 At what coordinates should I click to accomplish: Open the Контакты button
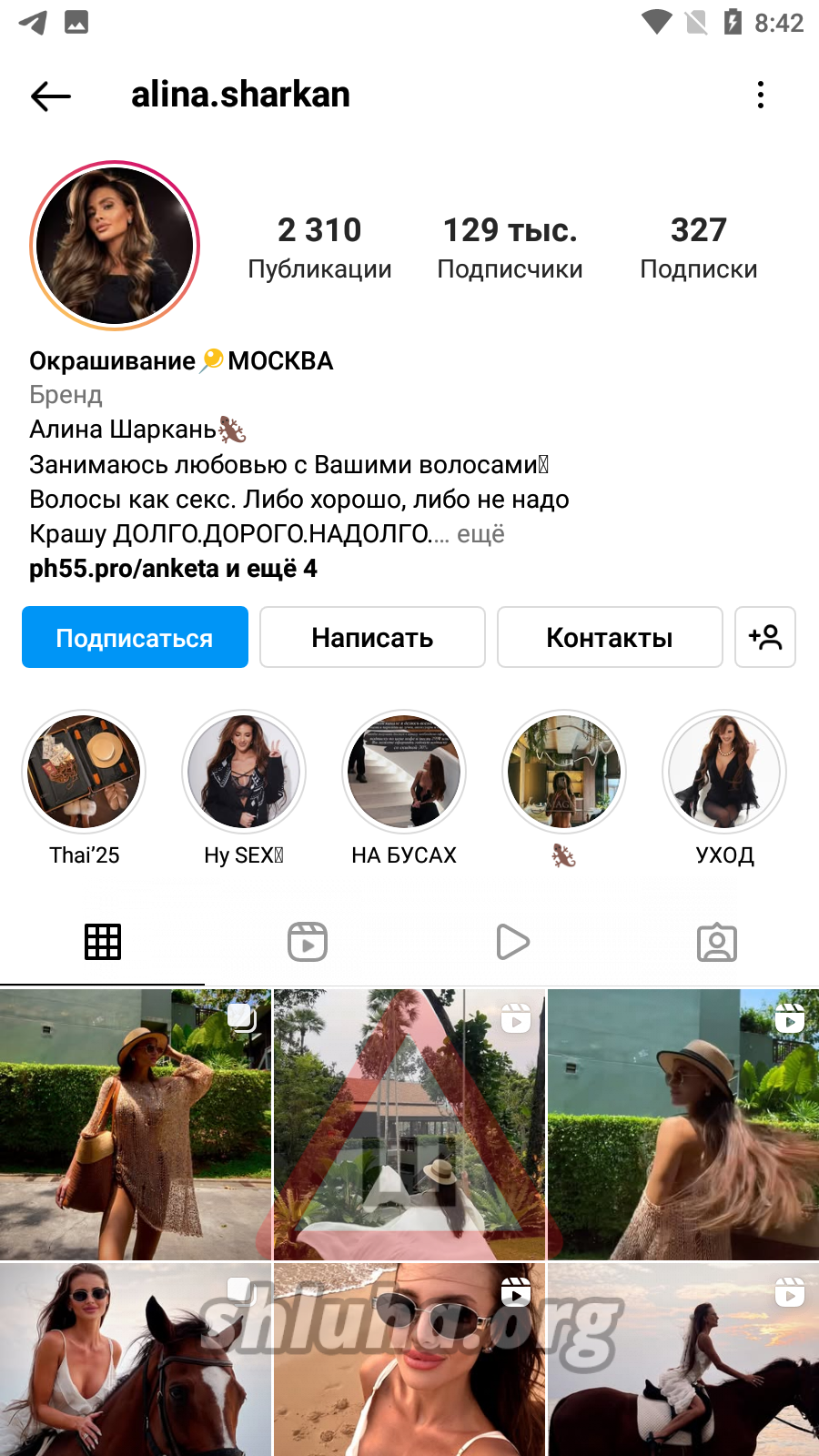(x=610, y=637)
